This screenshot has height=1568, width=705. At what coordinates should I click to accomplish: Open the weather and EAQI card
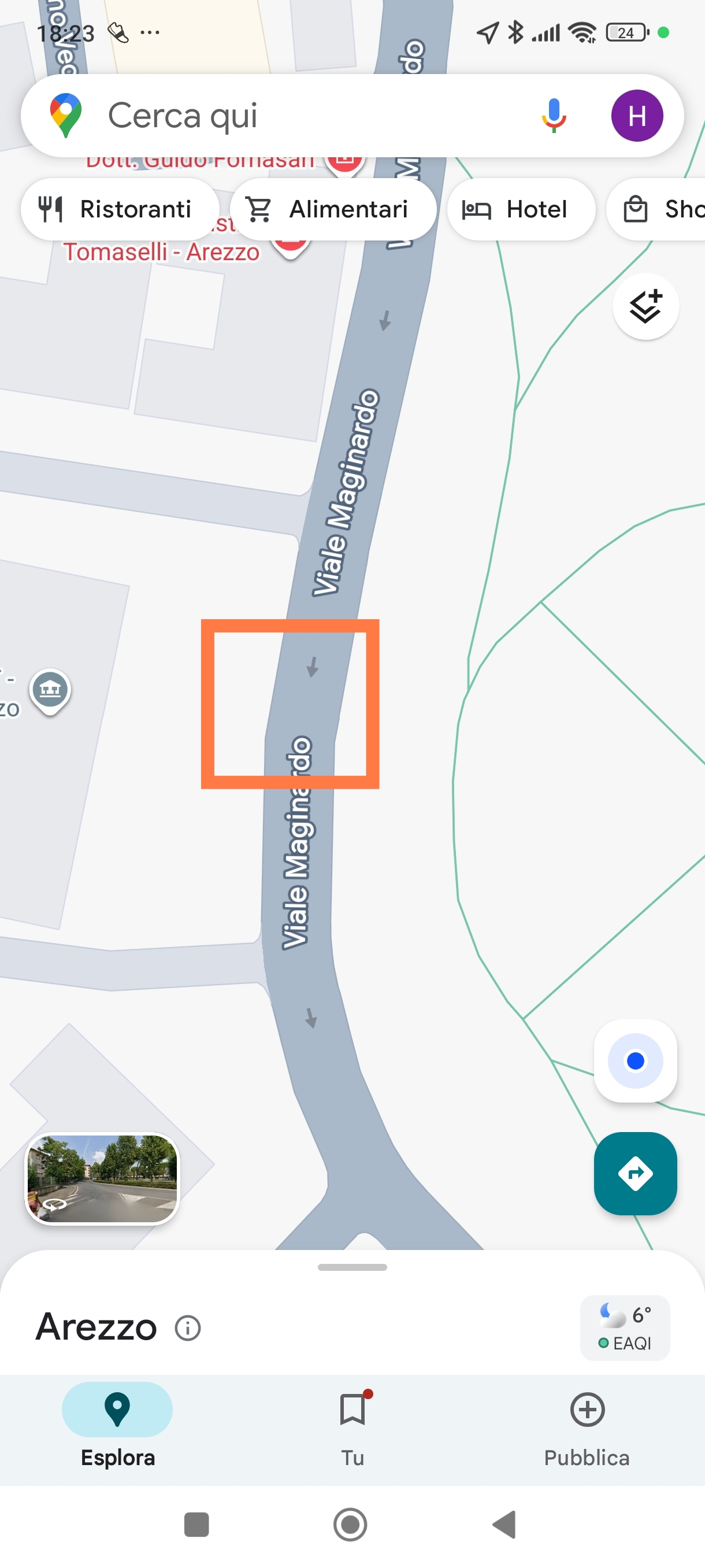tap(625, 1328)
